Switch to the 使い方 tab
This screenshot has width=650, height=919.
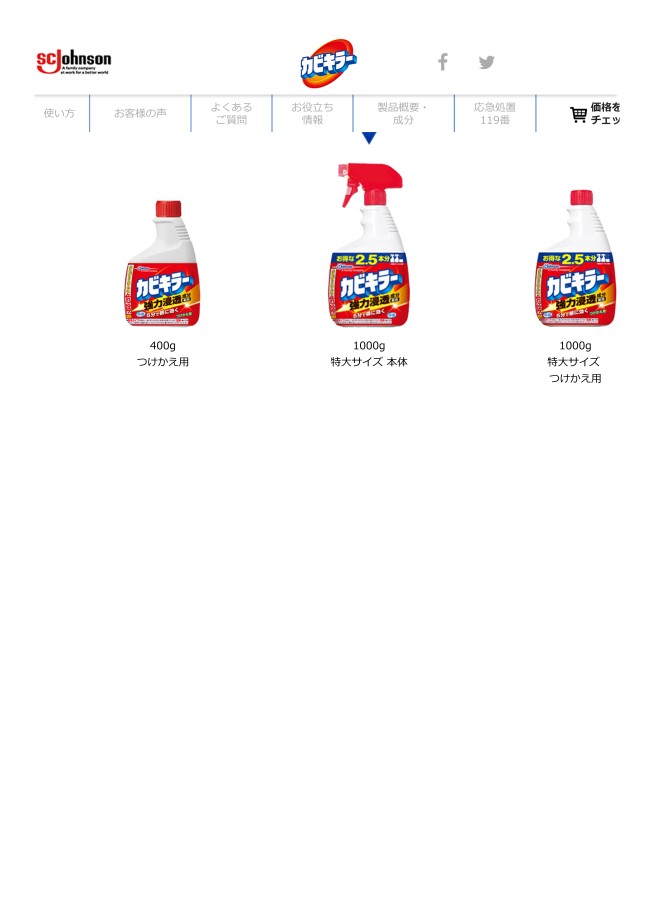click(59, 113)
